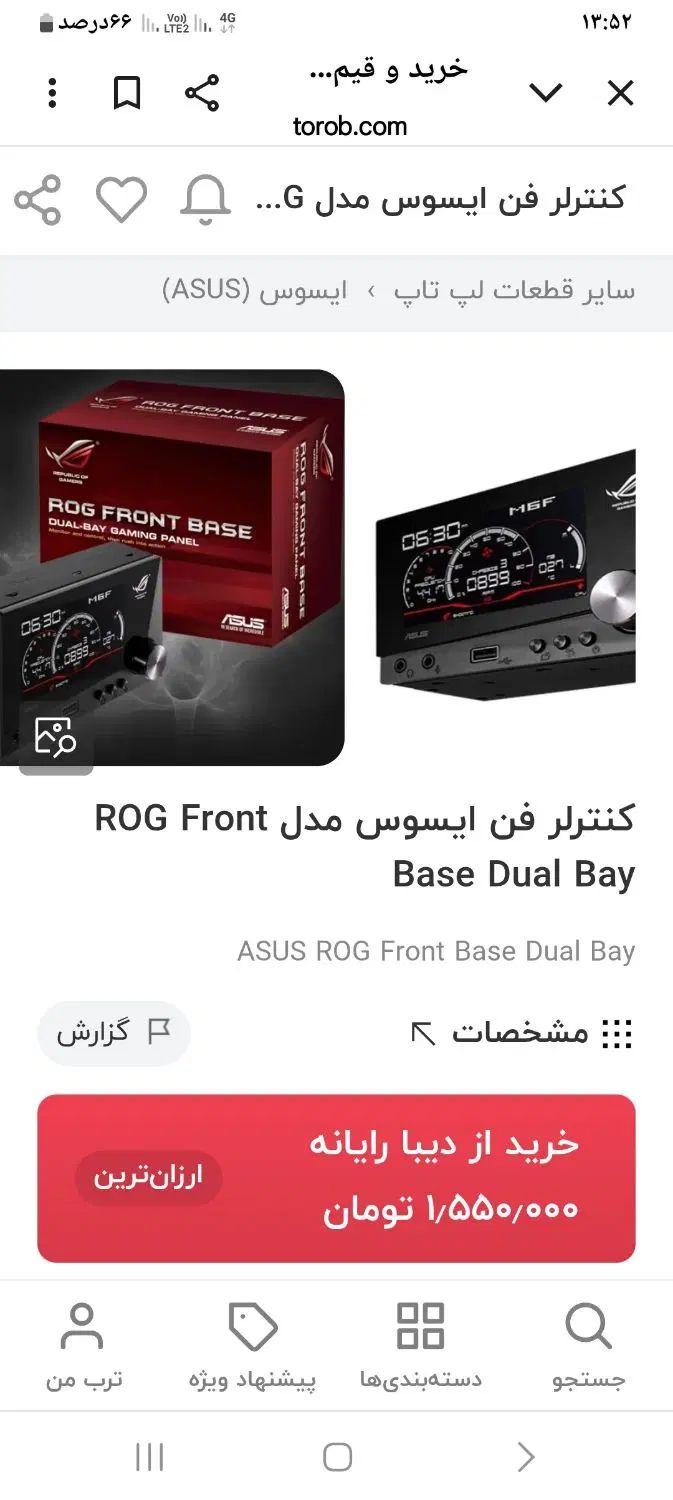Go to the ترب من profile tab
Screen dimensions: 673x1500
coord(83,1347)
